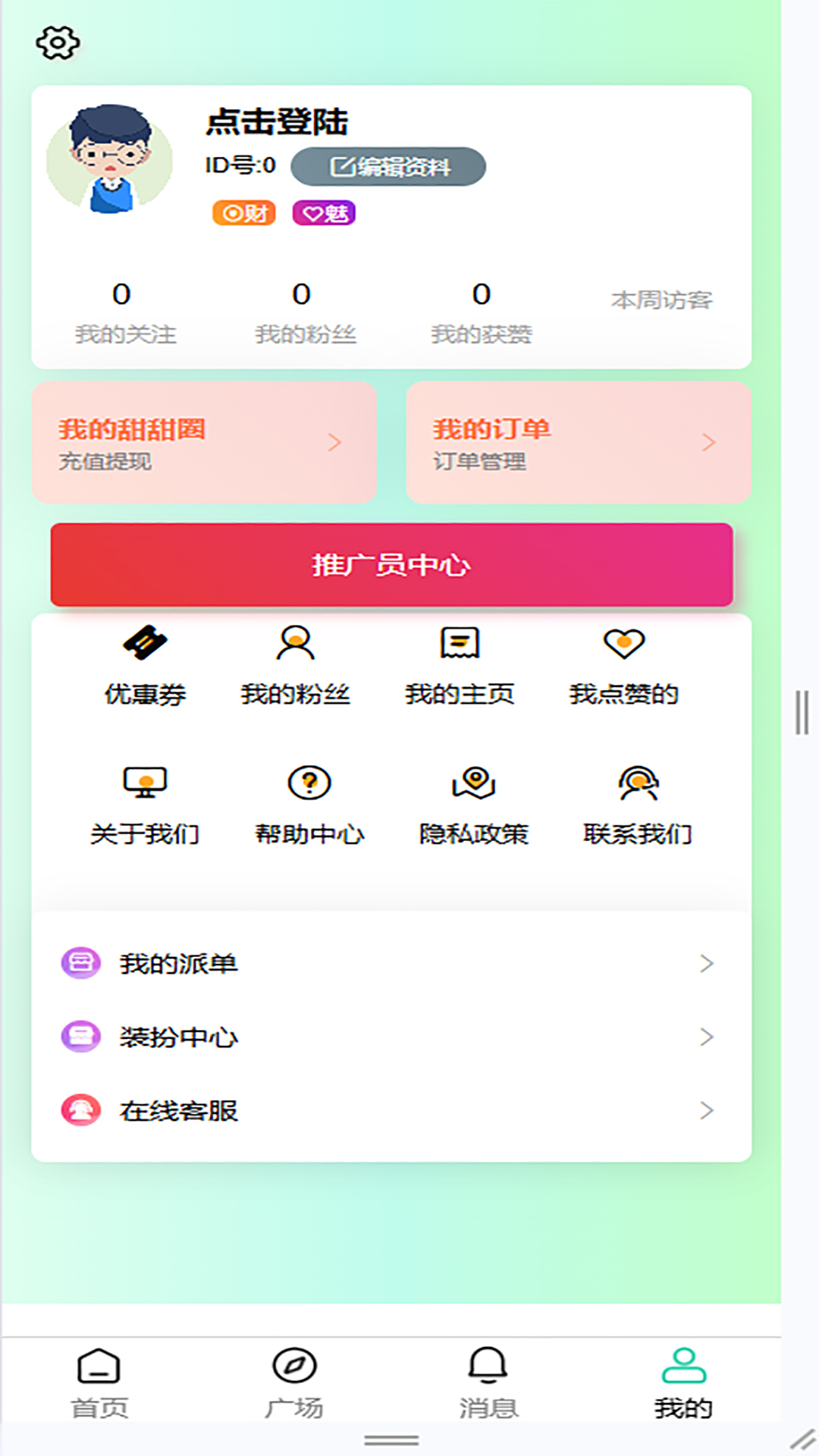This screenshot has width=819, height=1456.
Task: Switch to the 消息 tab
Action: [x=489, y=1380]
